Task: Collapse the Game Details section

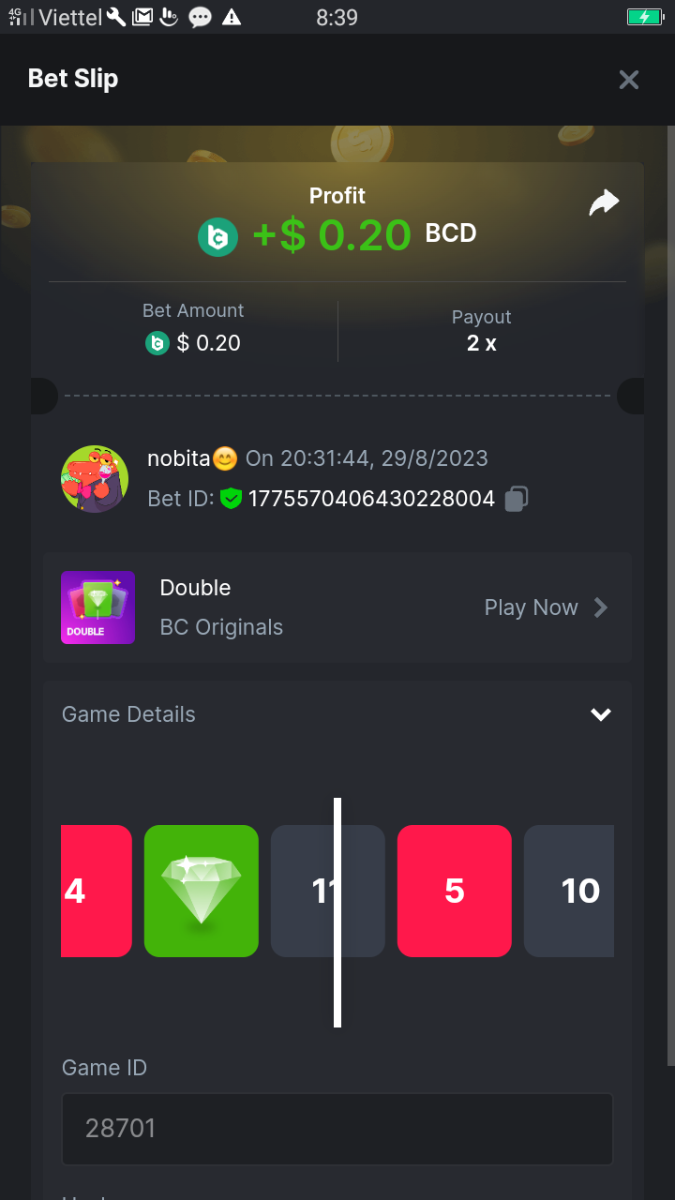Action: click(600, 714)
